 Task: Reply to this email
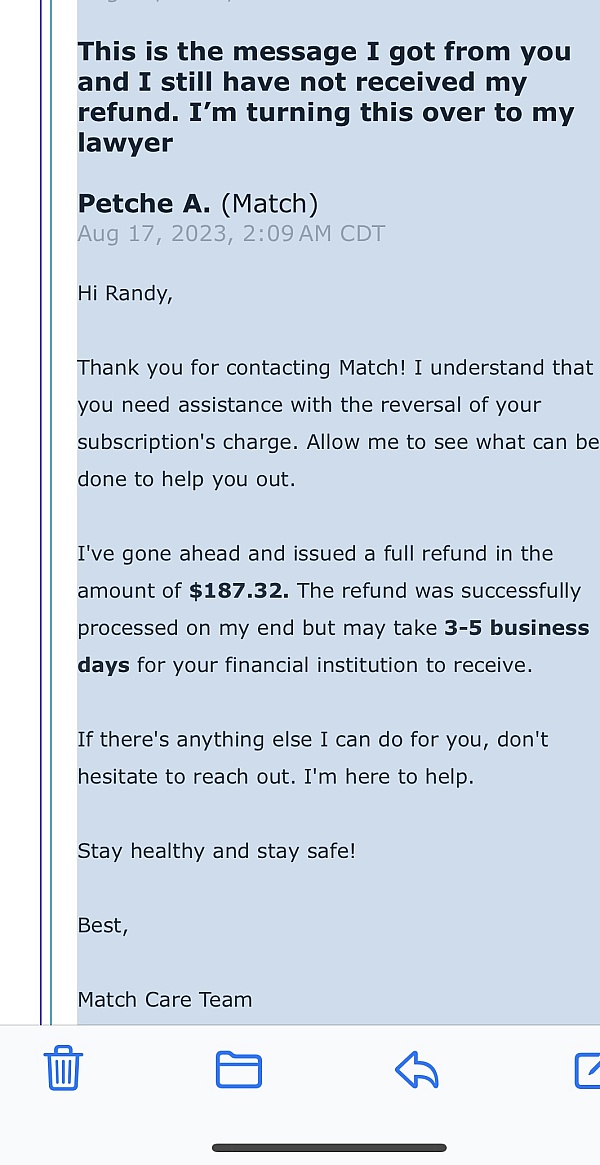pos(416,1069)
